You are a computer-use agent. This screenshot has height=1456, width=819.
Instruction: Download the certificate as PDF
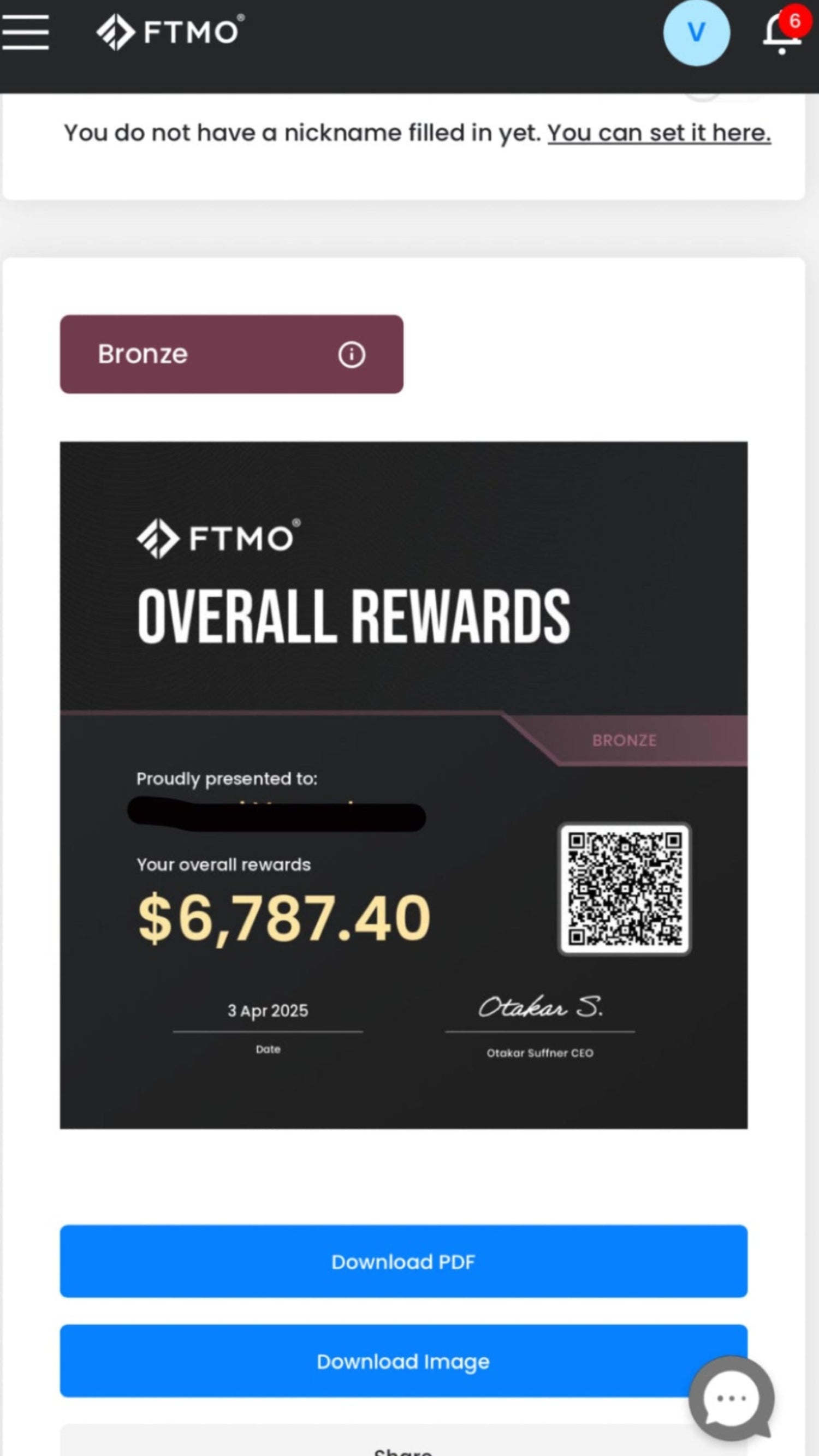click(403, 1262)
